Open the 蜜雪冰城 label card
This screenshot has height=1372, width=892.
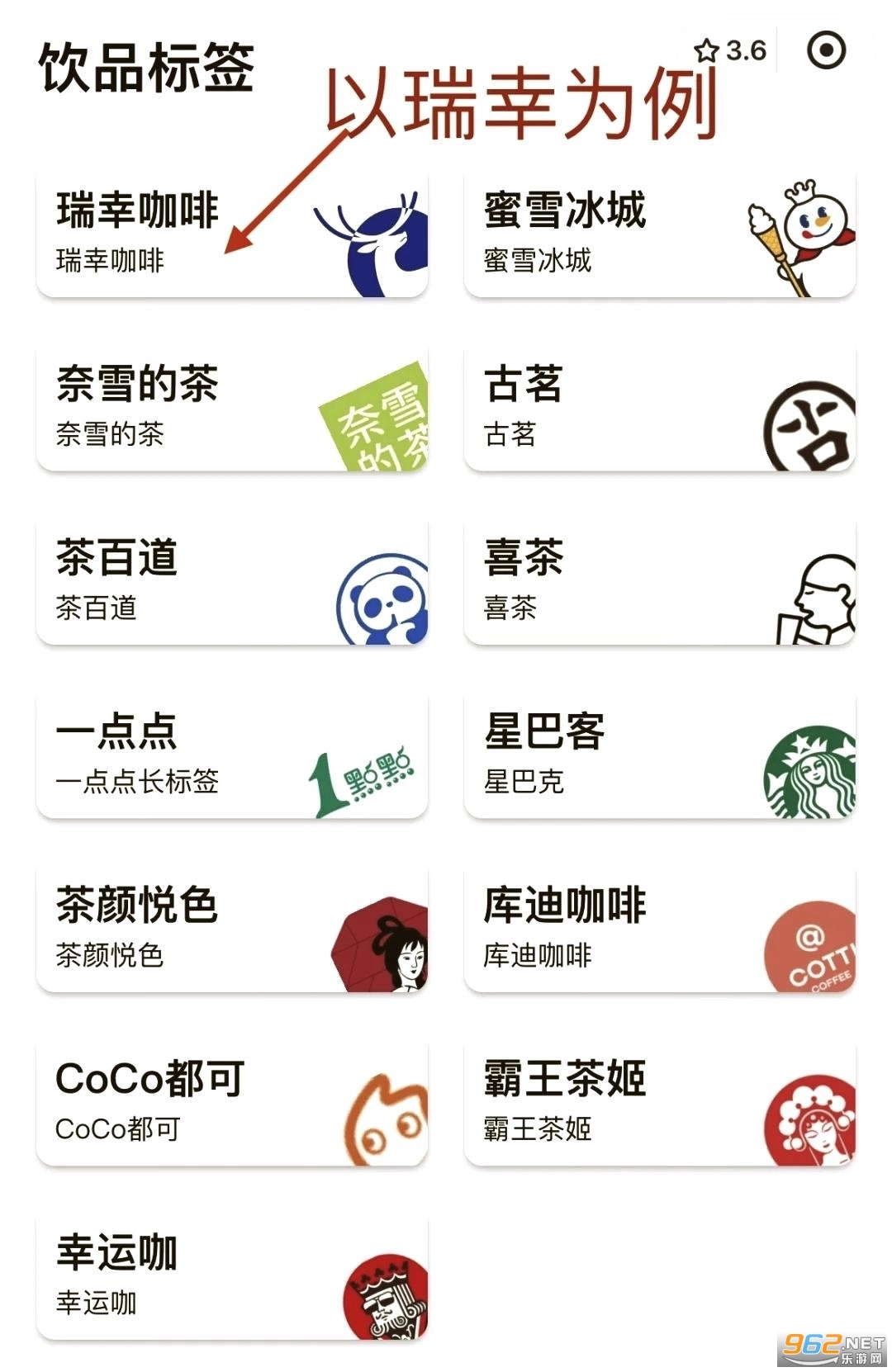click(659, 234)
